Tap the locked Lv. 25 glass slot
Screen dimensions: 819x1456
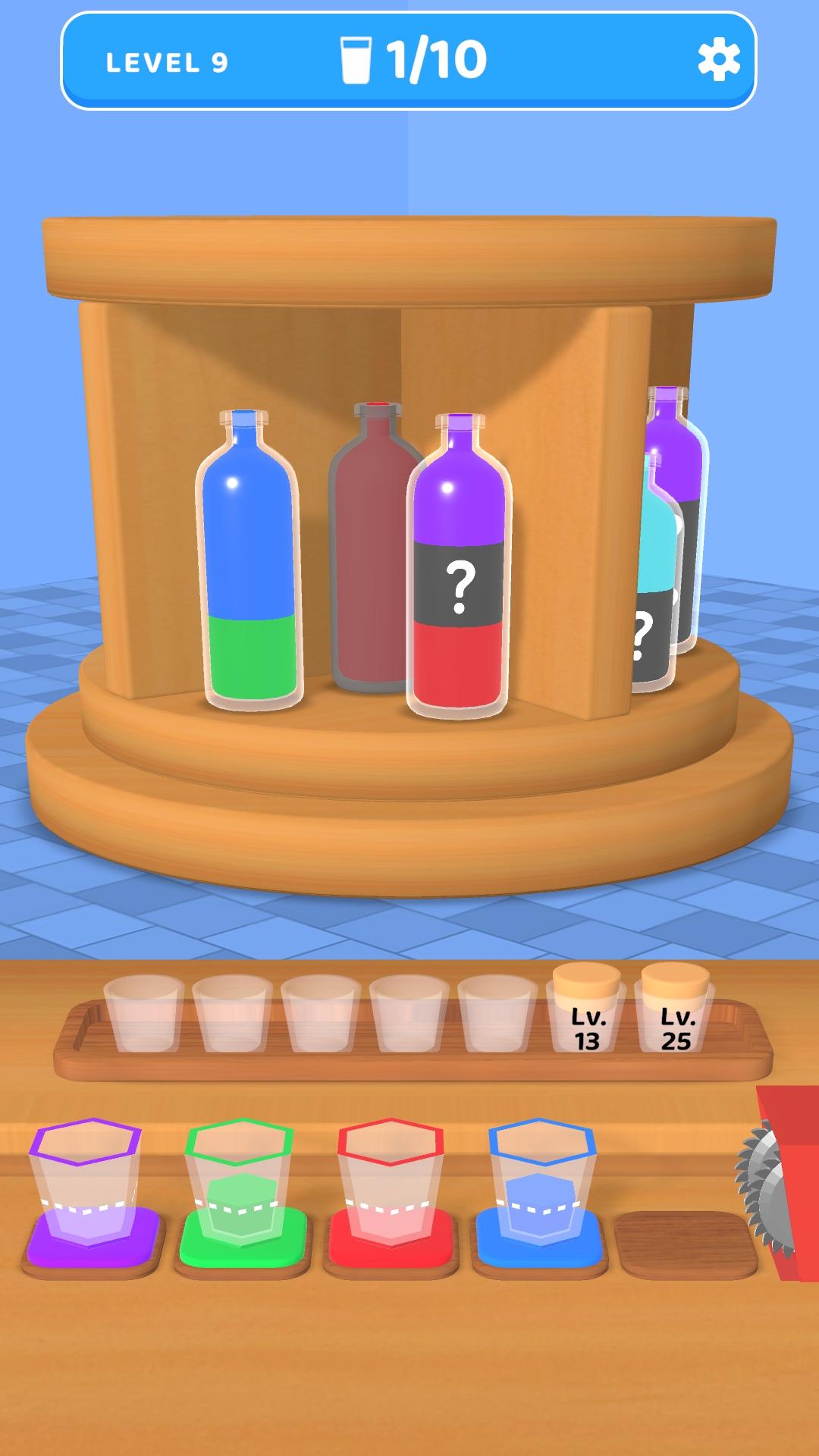[x=676, y=1012]
